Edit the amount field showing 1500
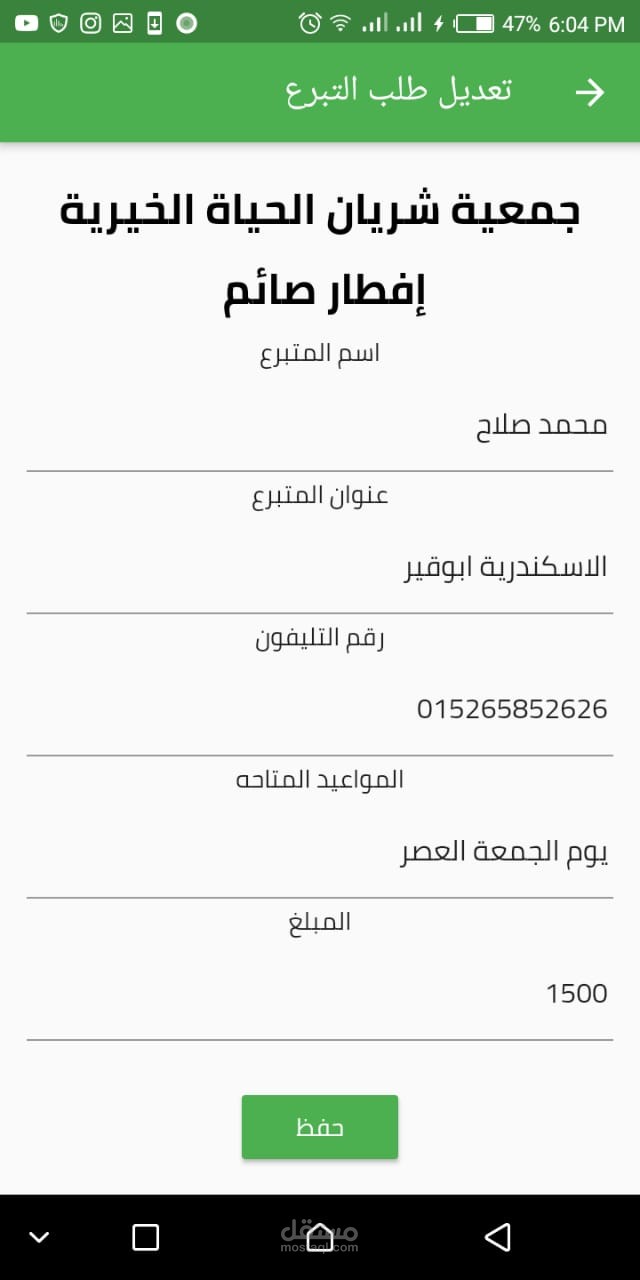The image size is (640, 1280). point(320,994)
